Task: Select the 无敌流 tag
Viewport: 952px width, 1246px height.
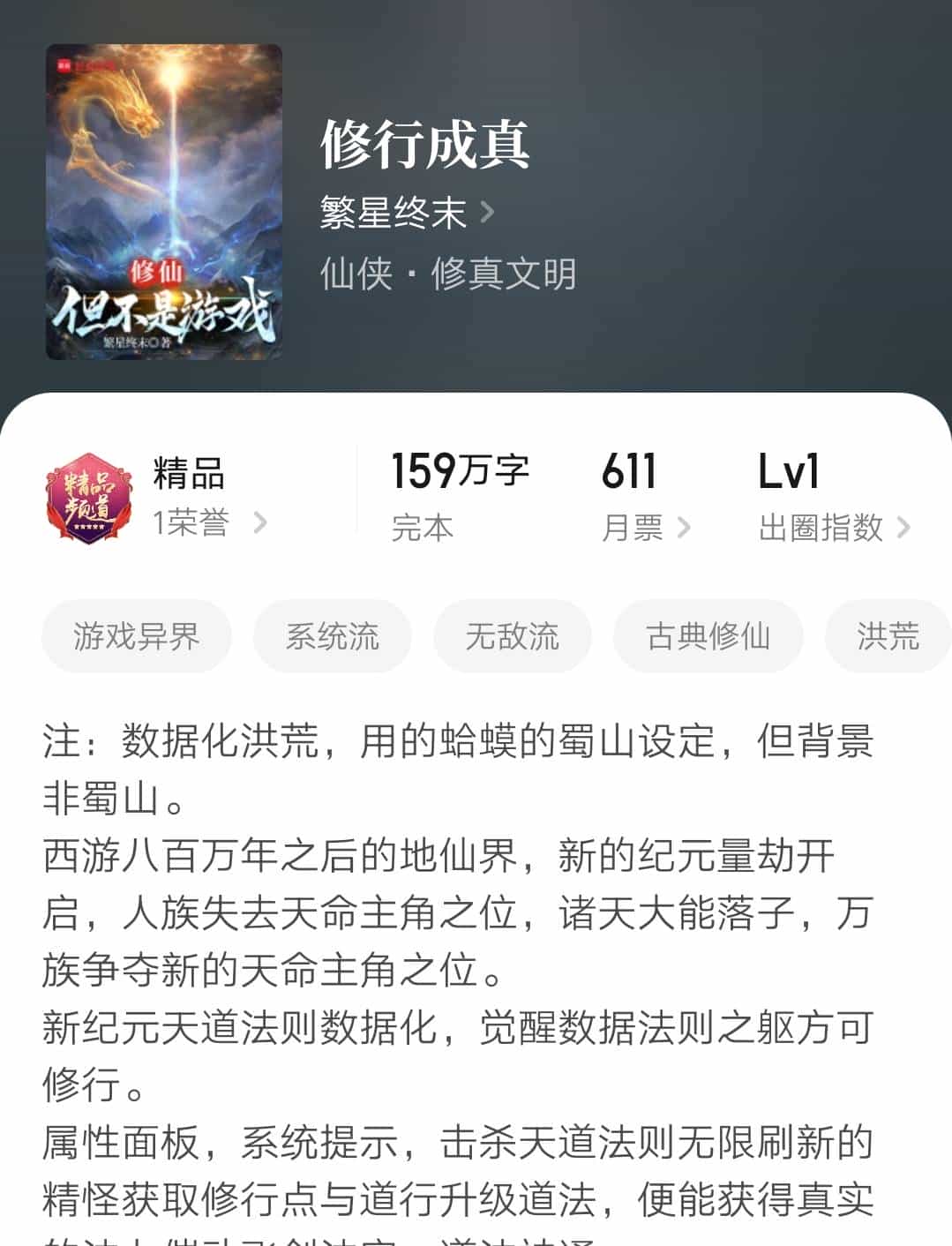Action: [512, 635]
